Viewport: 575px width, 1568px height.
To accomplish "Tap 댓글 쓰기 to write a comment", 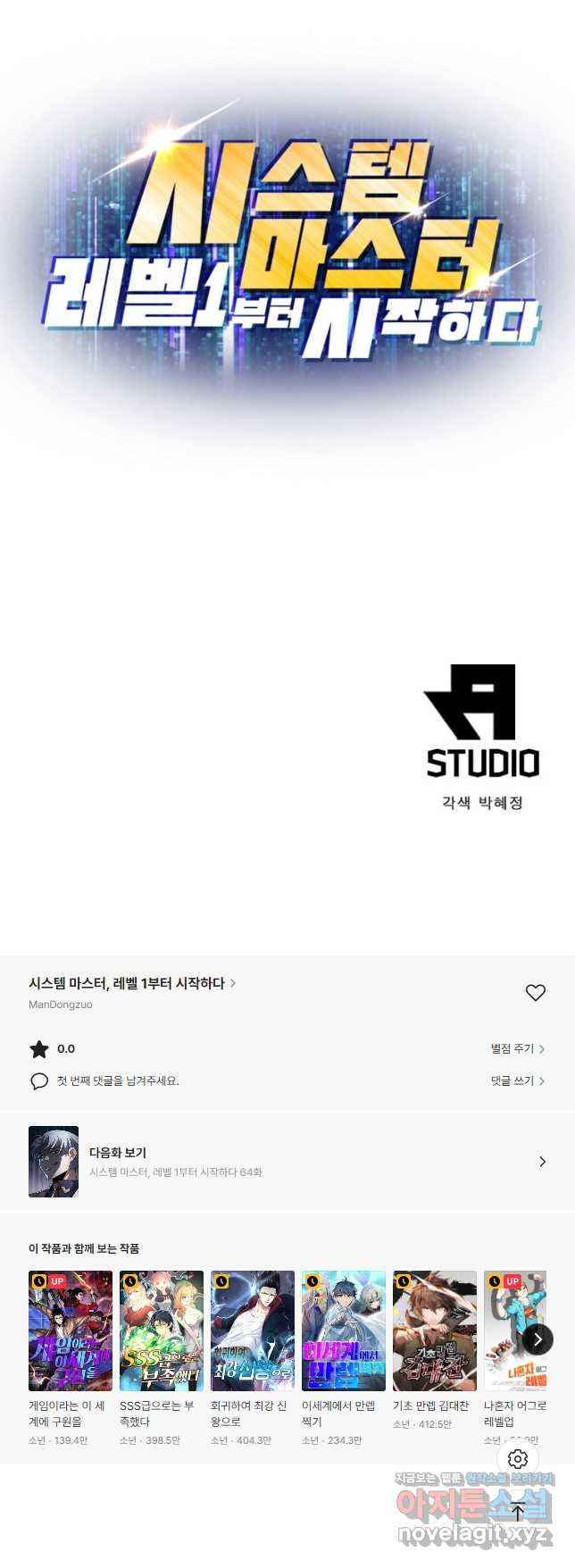I will click(517, 1080).
